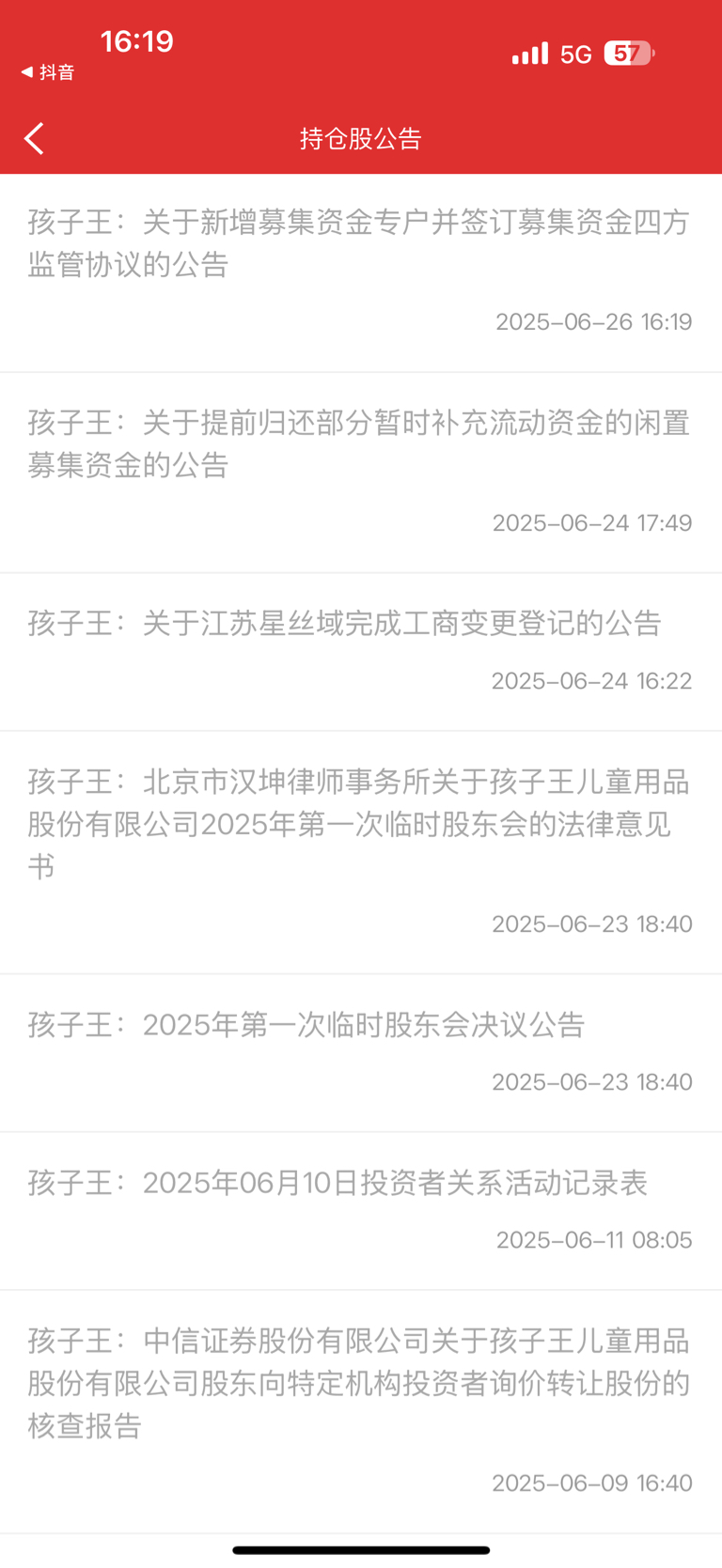Read 2025年第一次临时股东会决议公告
The height and width of the screenshot is (1568, 722).
click(361, 1054)
